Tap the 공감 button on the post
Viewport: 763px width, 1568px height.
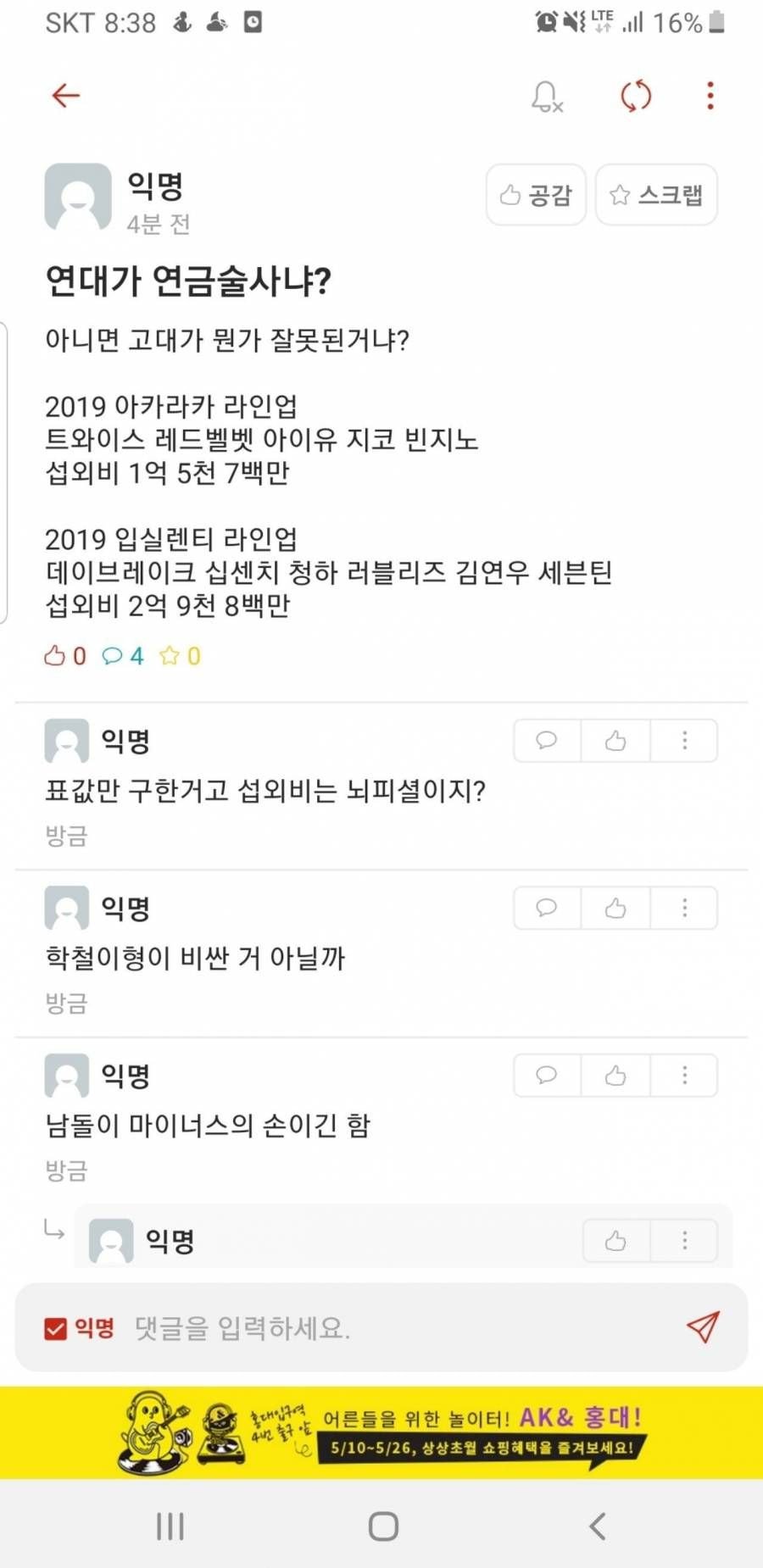pos(536,195)
